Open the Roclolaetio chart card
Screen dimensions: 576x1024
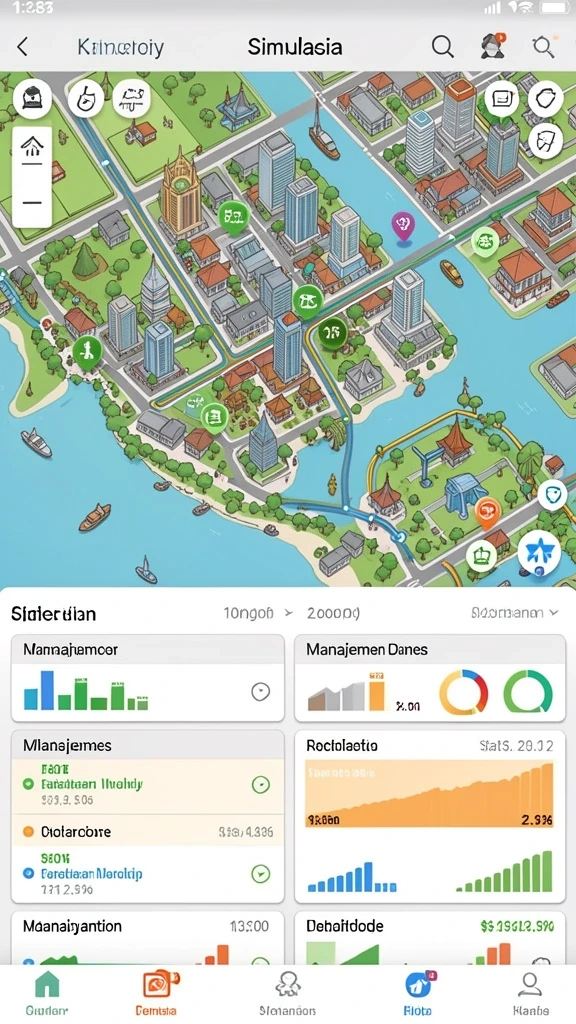(x=430, y=816)
